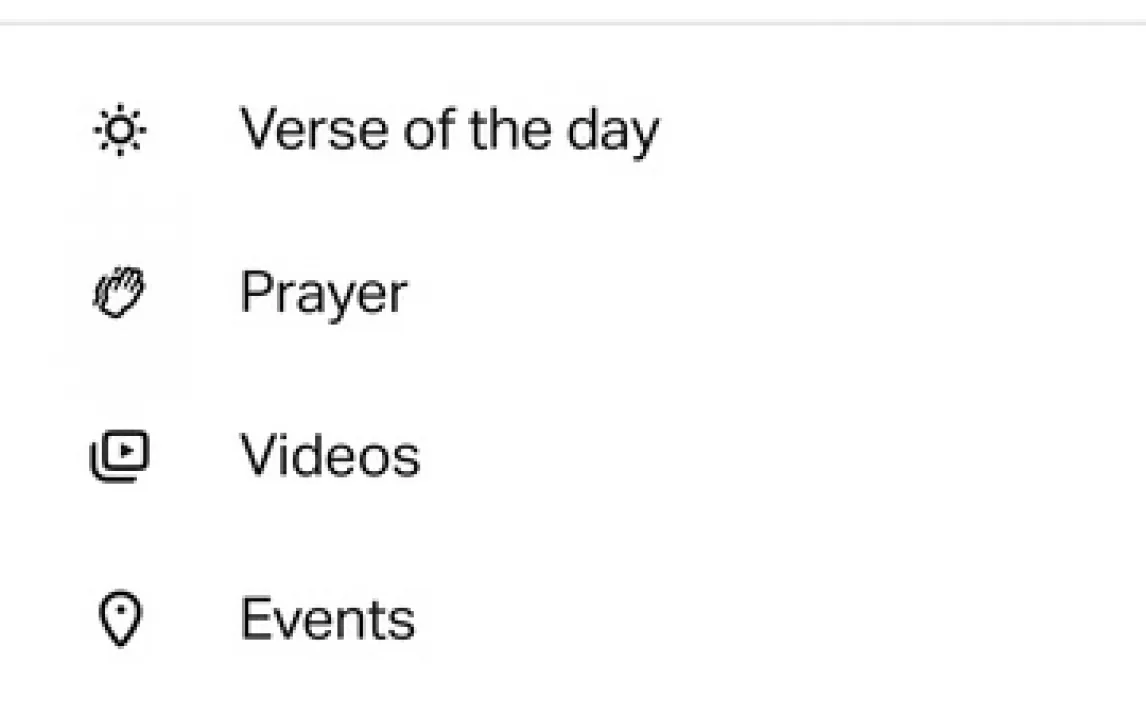
Task: Open Verse of the day
Action: click(x=449, y=130)
